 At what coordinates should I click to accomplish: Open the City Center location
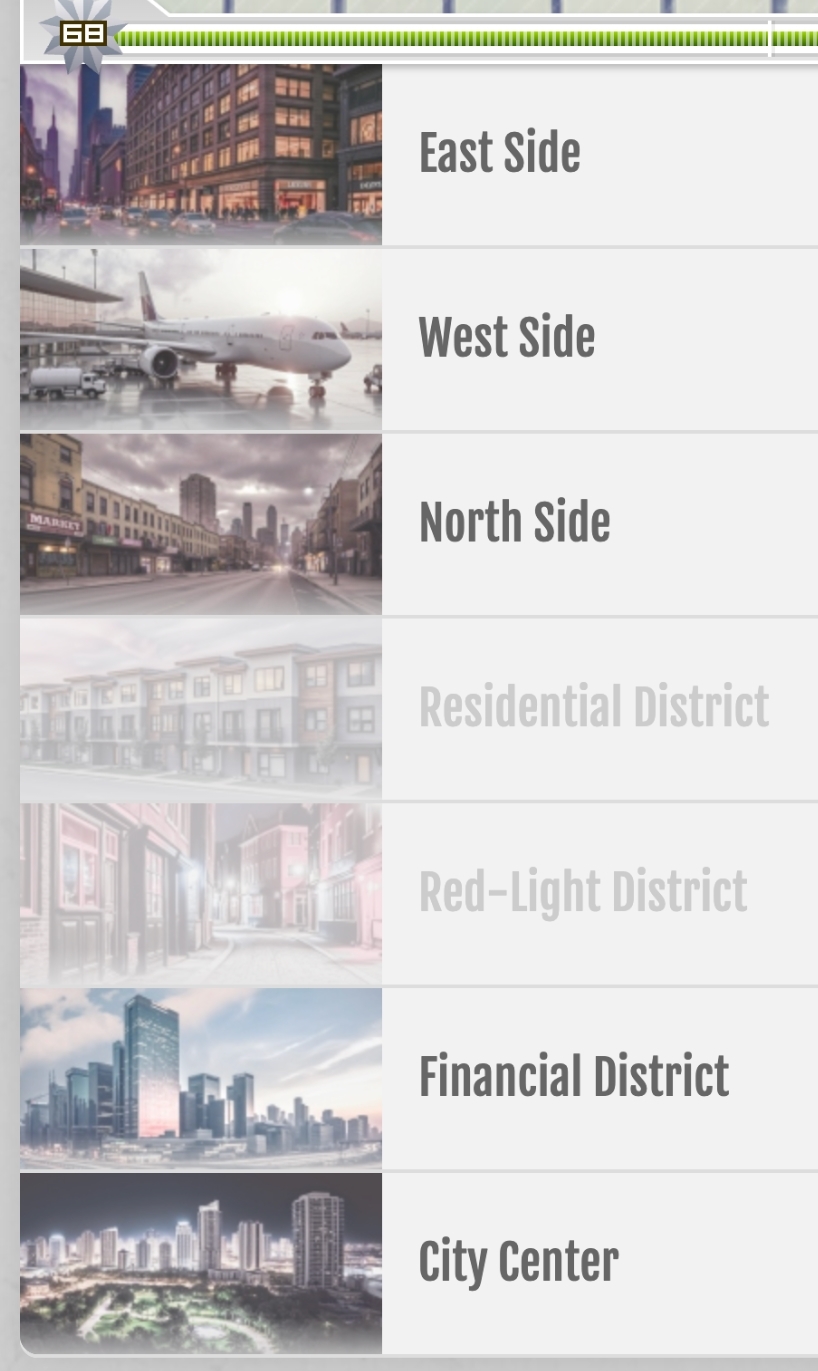coord(518,1262)
